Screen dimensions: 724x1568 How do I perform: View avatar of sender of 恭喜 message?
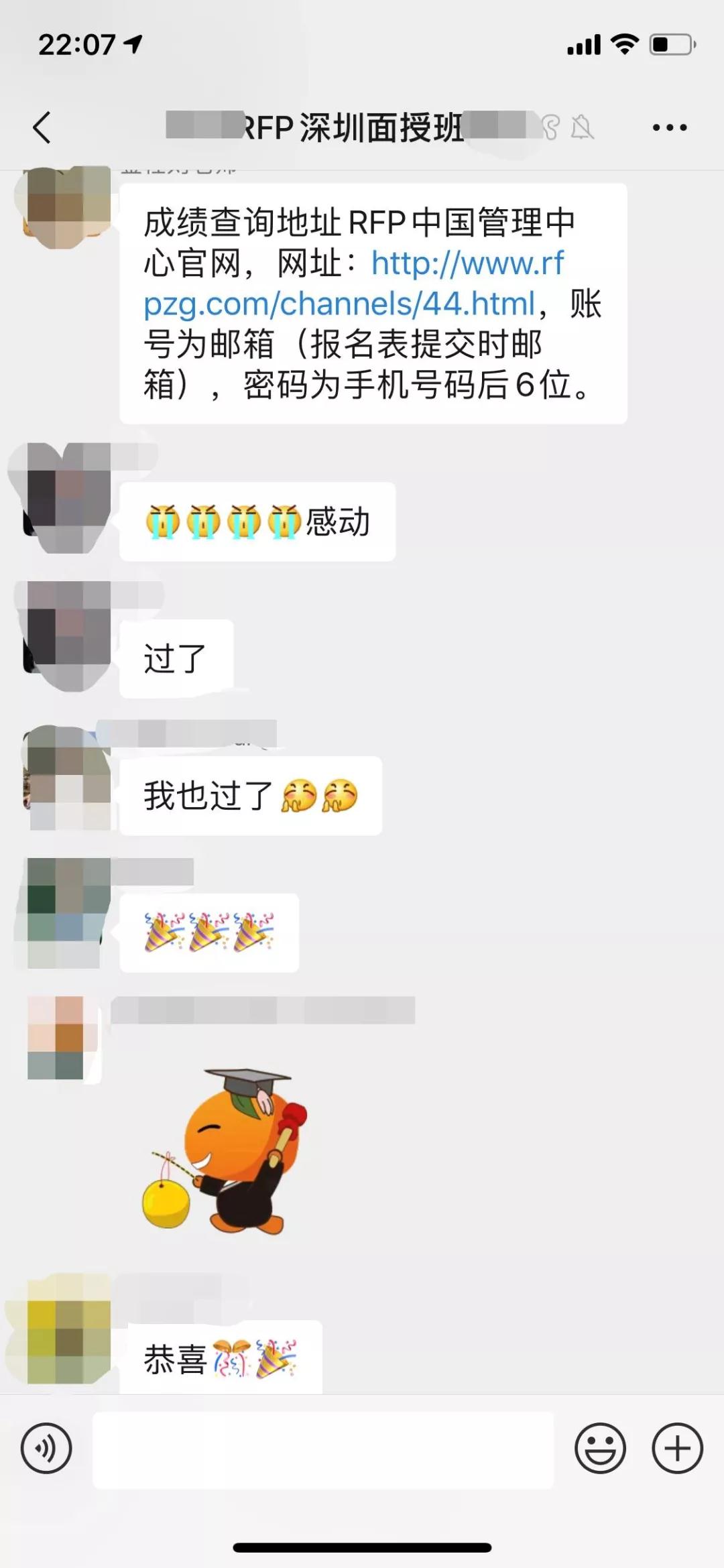[66, 1329]
